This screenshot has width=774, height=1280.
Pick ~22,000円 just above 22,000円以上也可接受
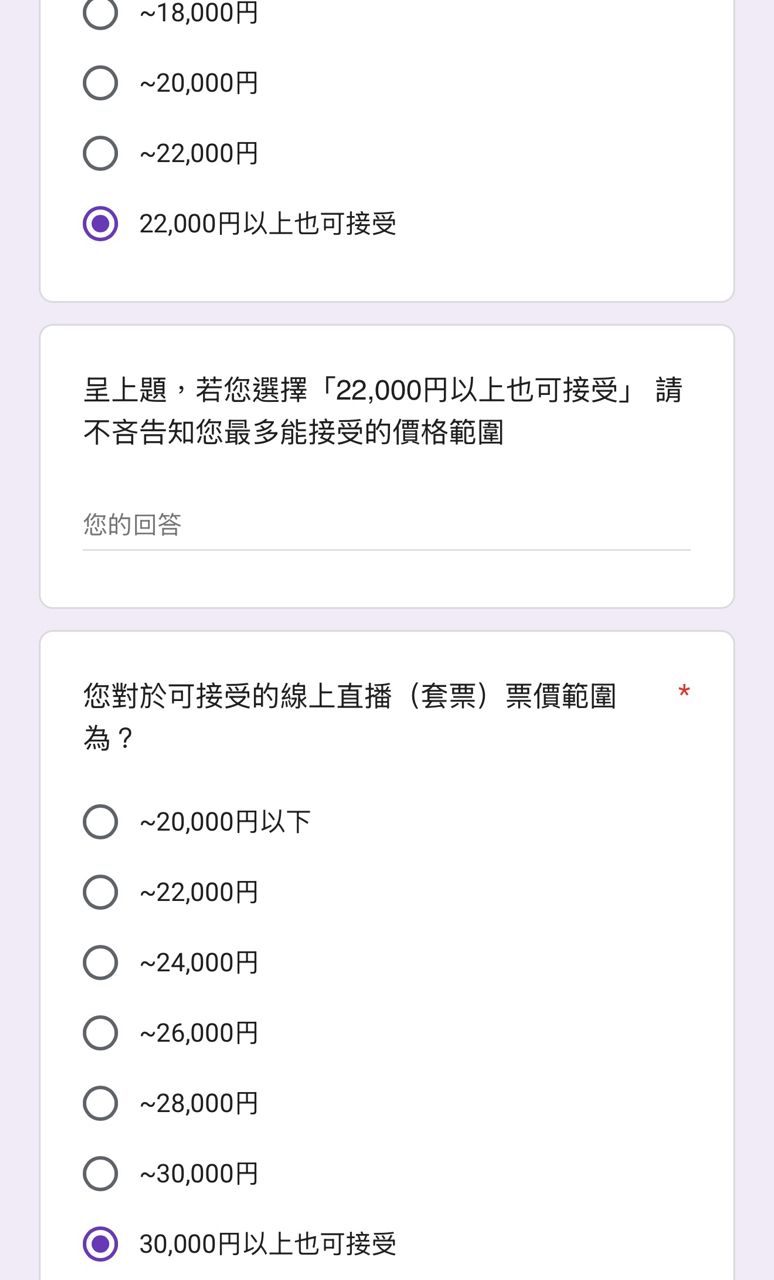[100, 153]
